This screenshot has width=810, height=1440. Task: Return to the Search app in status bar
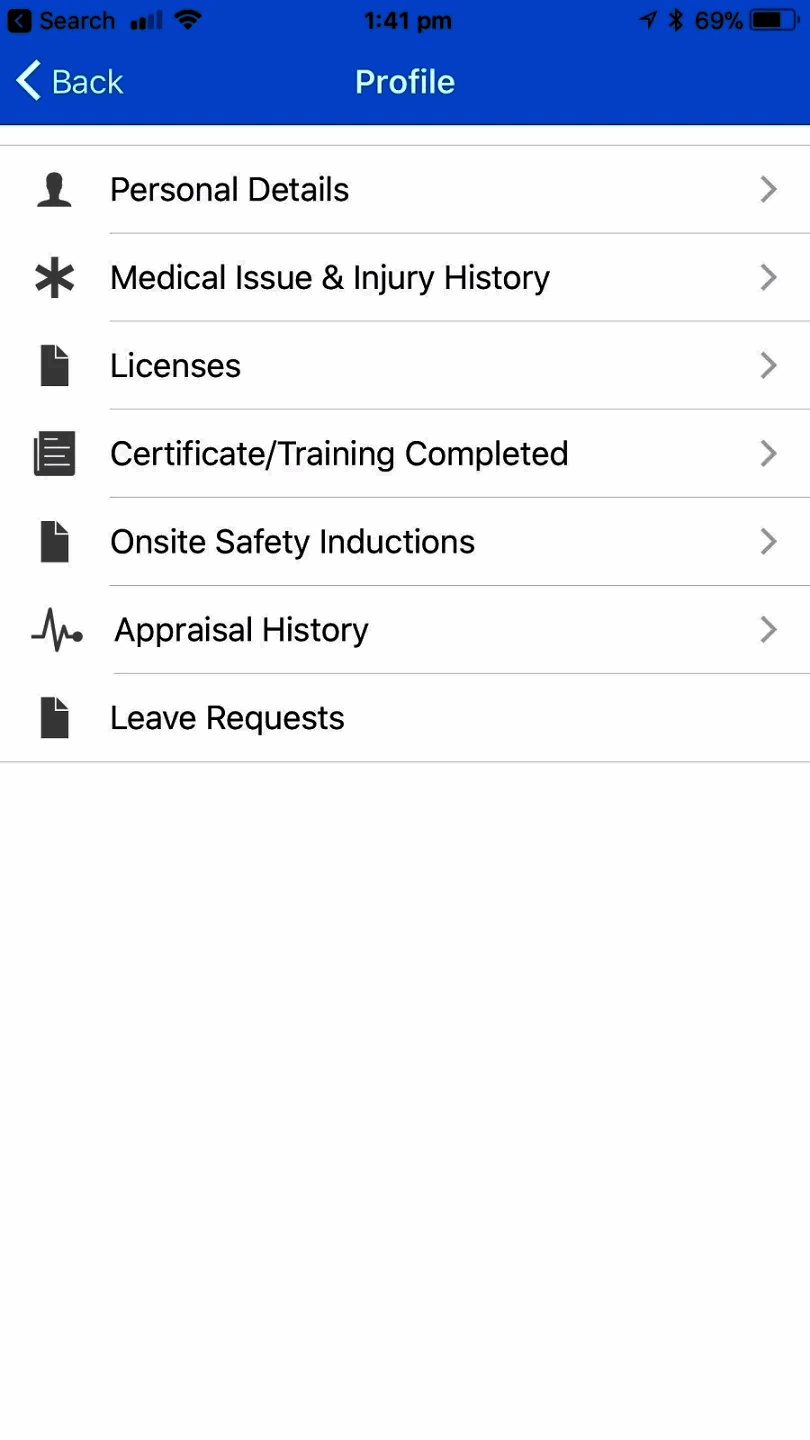click(x=60, y=20)
